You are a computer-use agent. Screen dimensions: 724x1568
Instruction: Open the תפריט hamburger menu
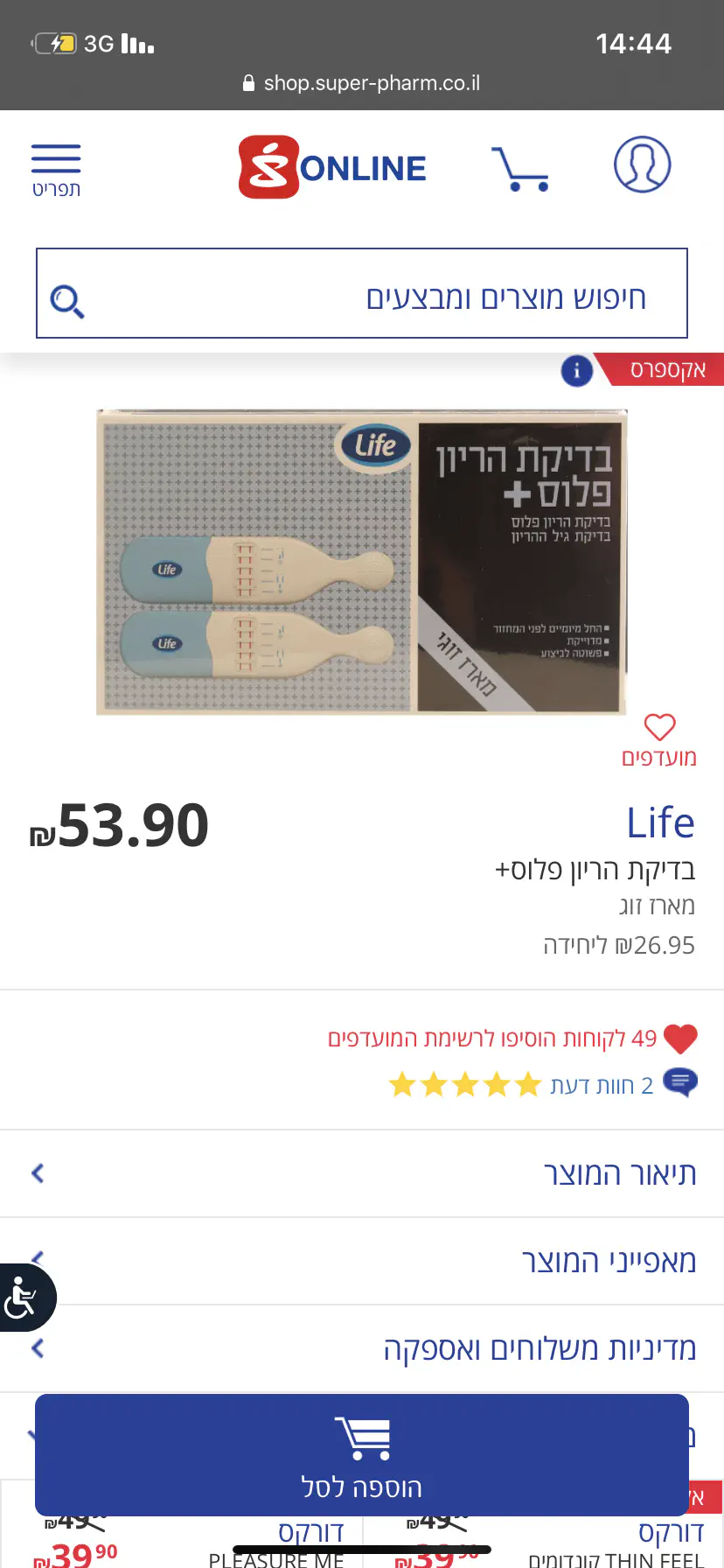tap(56, 170)
